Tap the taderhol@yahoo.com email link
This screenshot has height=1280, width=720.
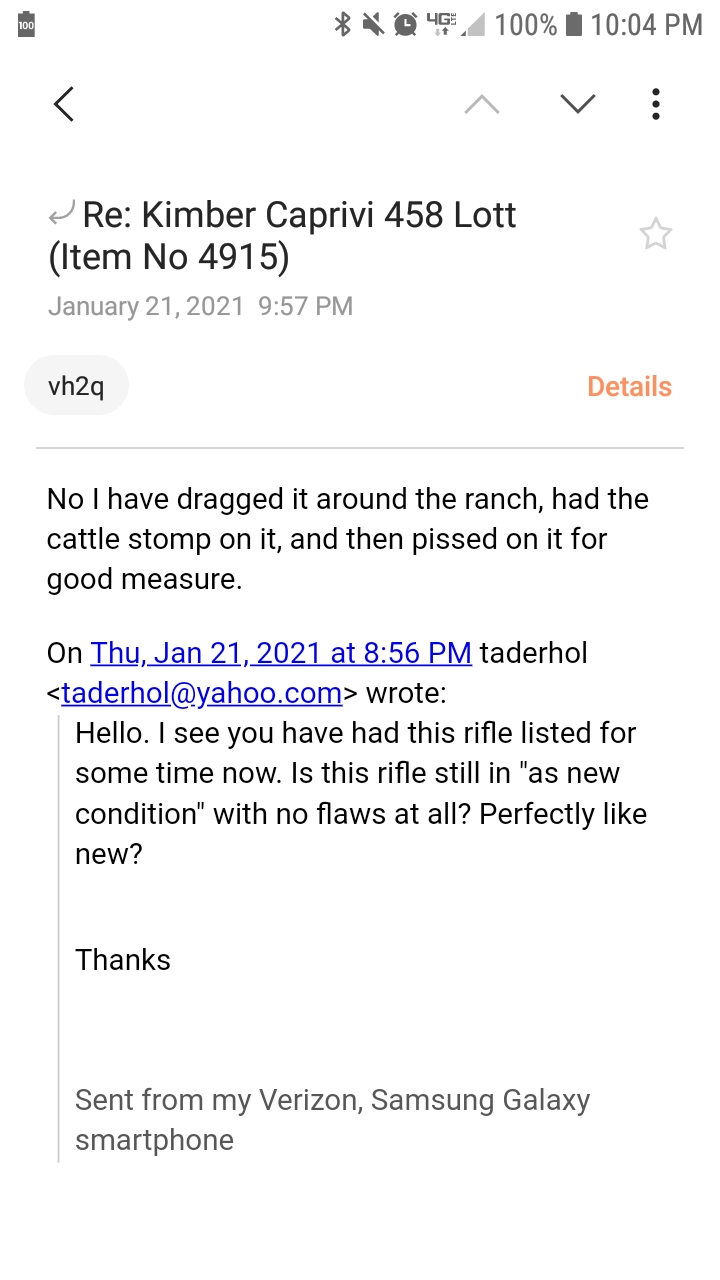[202, 693]
